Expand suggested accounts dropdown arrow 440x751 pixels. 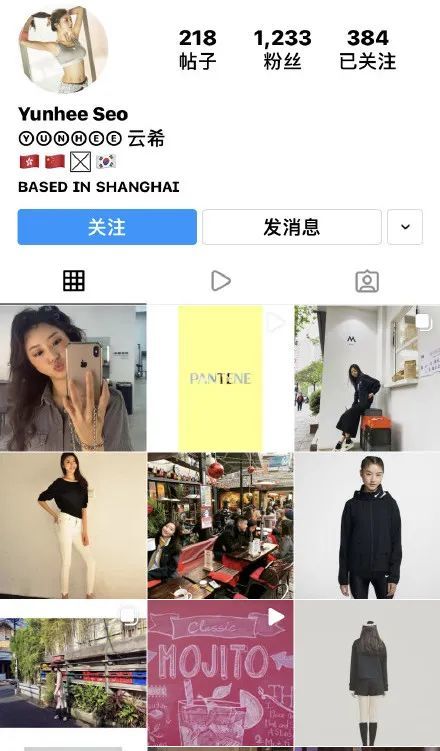(x=405, y=227)
